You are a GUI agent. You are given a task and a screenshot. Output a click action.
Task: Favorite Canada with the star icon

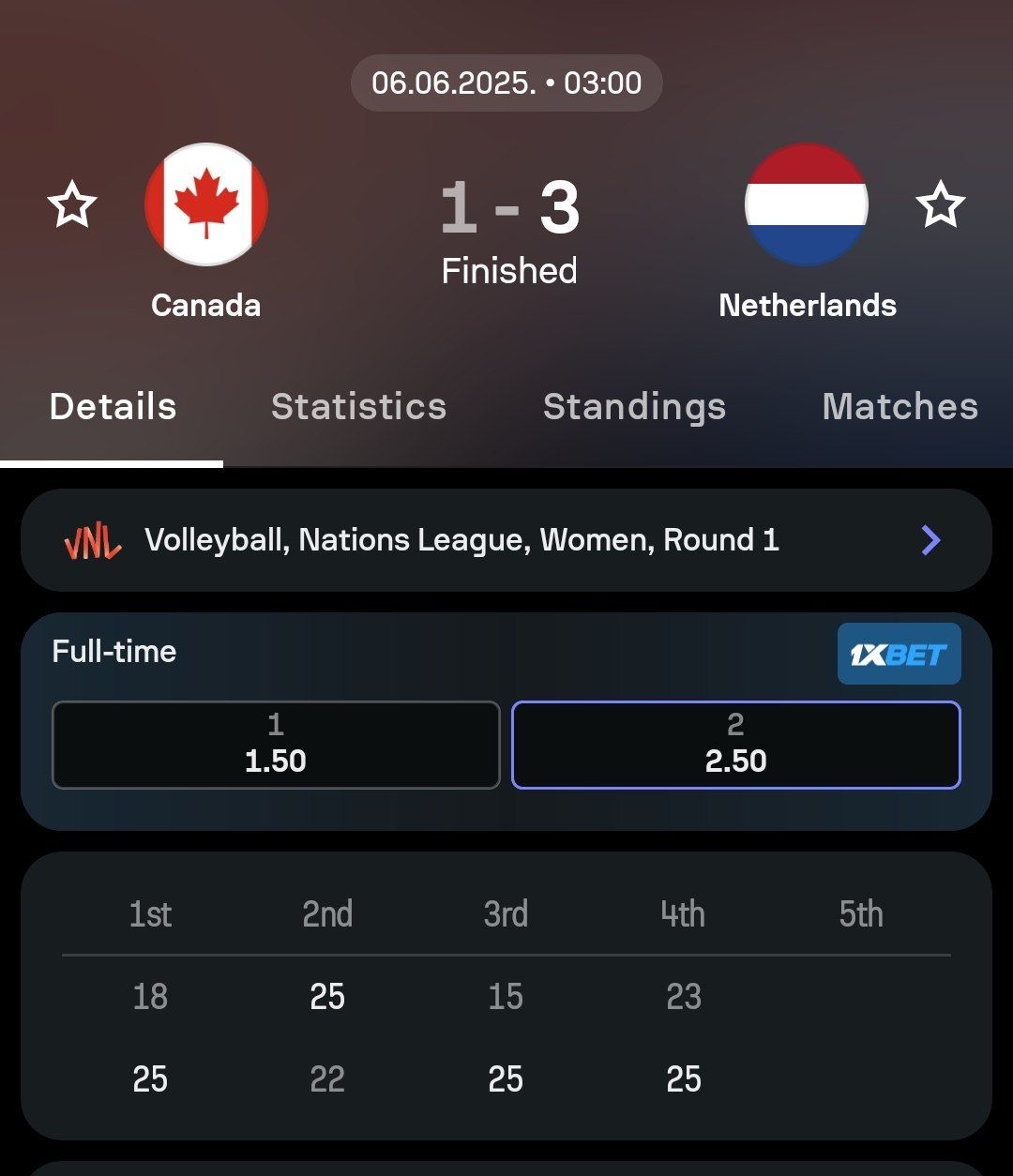tap(72, 205)
